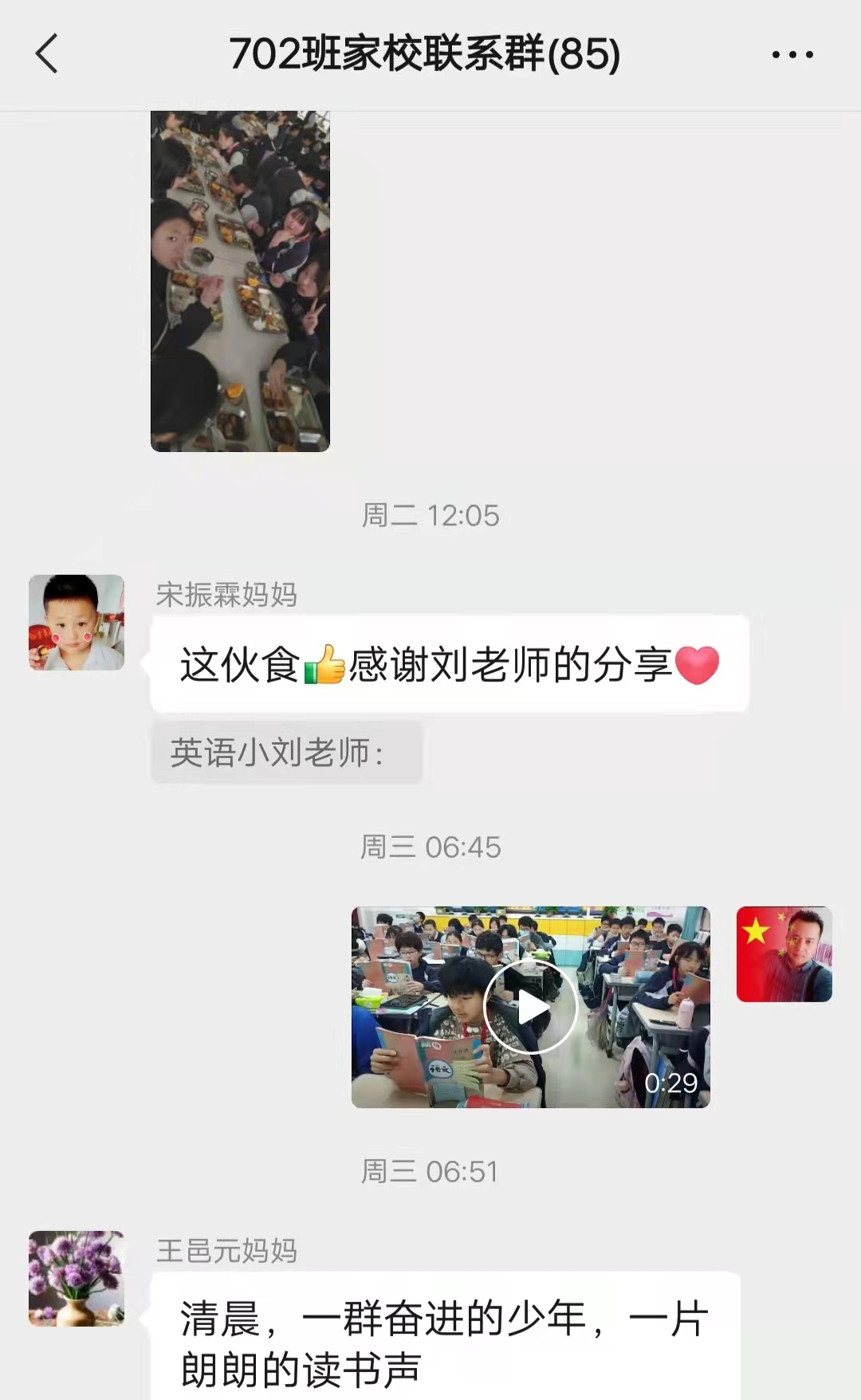This screenshot has width=861, height=1400.
Task: Play the 0:29 classroom reading video
Action: (530, 1007)
